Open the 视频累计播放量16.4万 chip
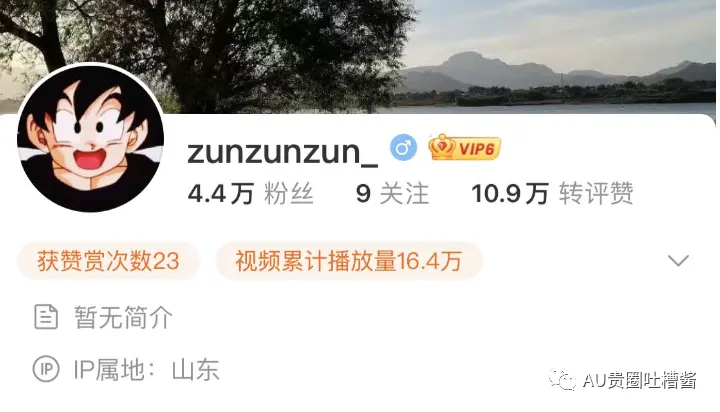Screen dimensions: 720x412 click(x=349, y=262)
